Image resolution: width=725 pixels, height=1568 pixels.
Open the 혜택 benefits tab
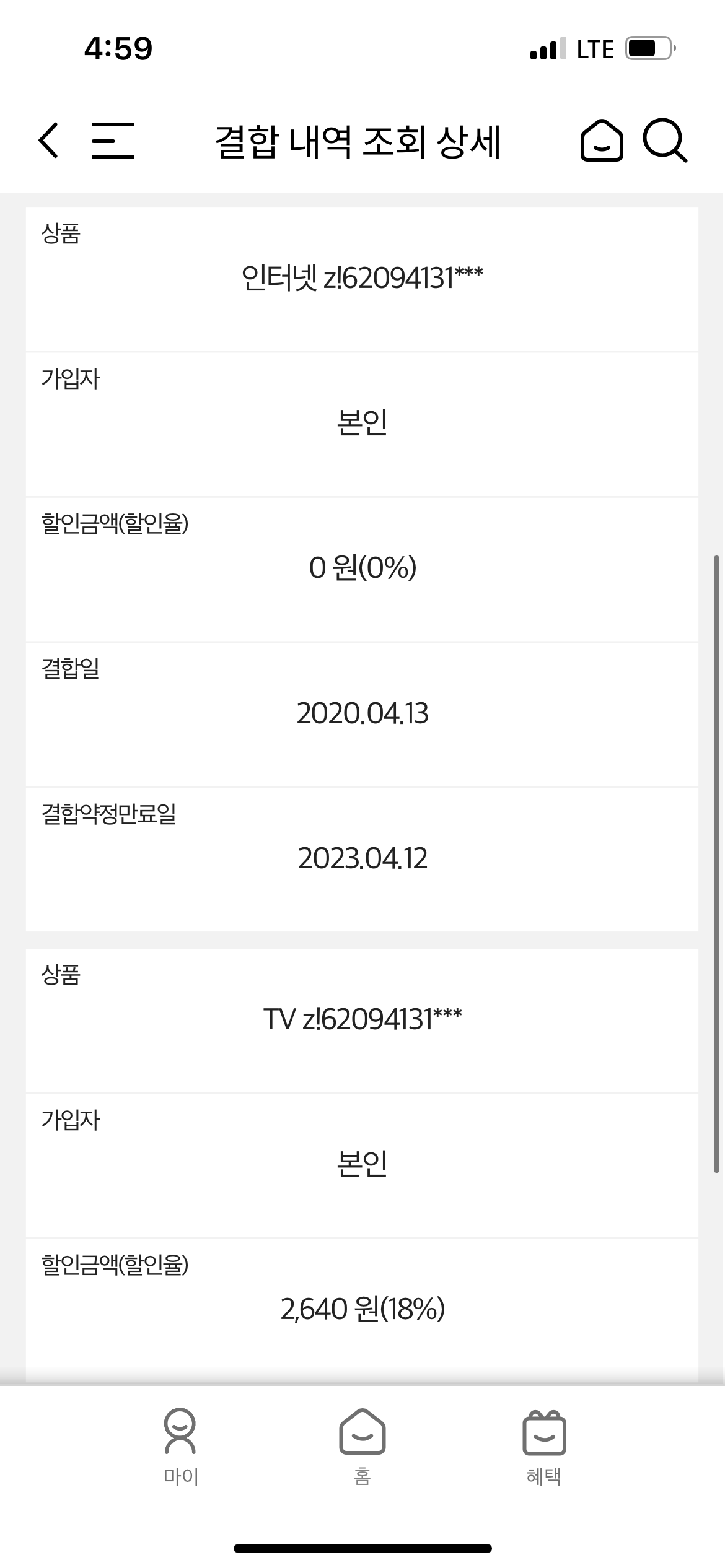(544, 1447)
